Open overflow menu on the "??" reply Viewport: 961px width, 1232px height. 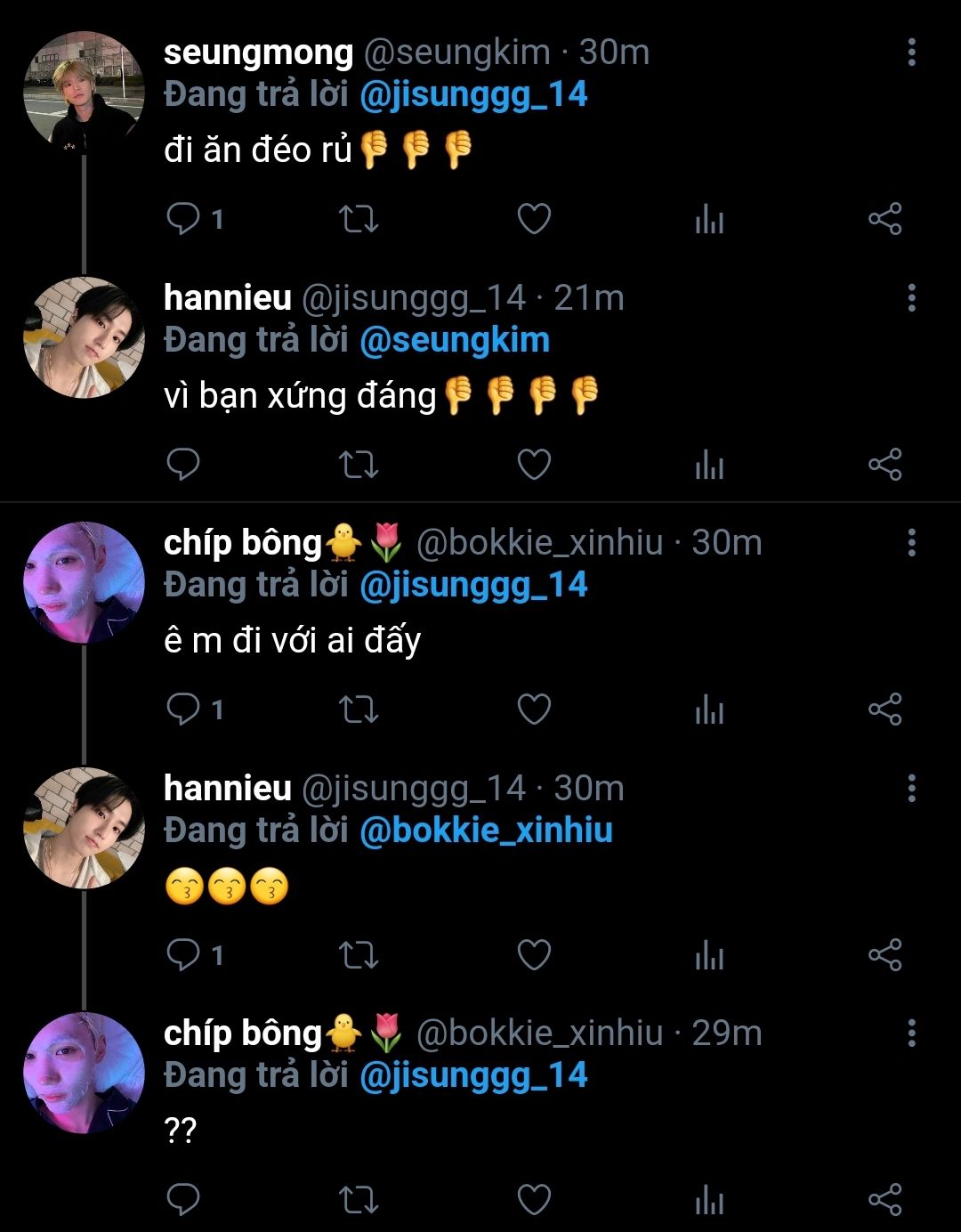[x=911, y=1033]
